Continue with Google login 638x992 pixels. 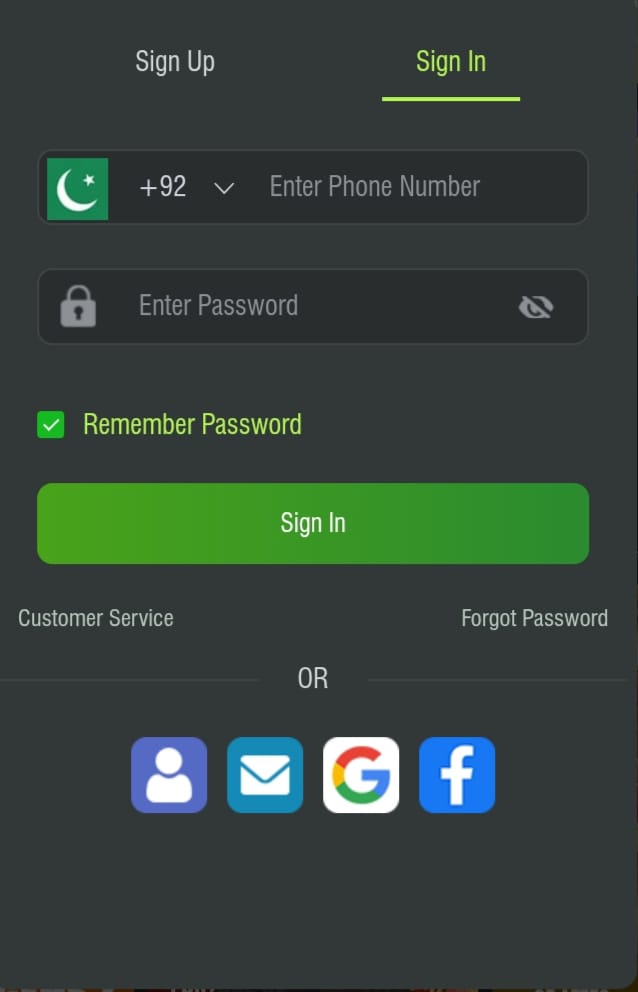pyautogui.click(x=361, y=775)
